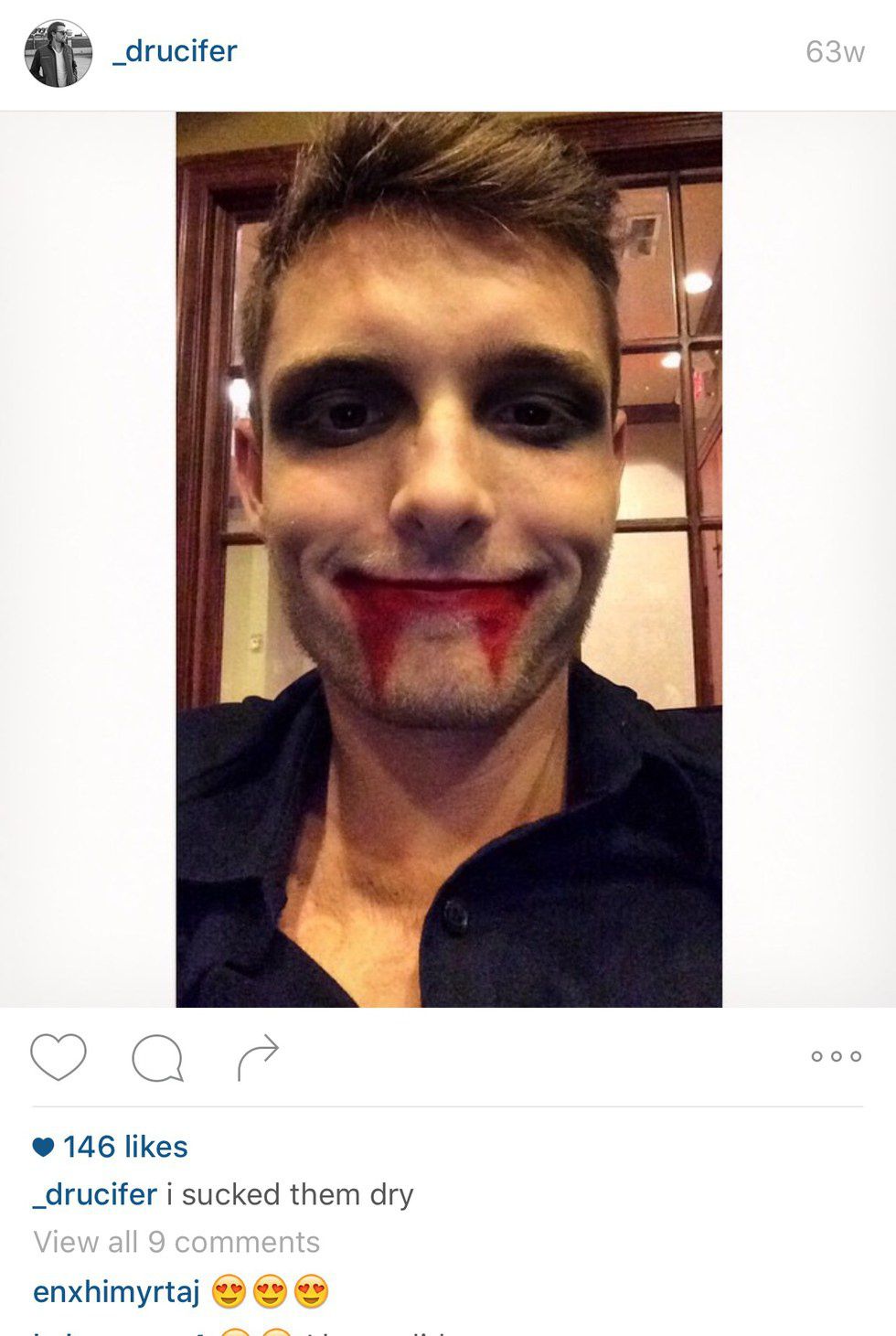Share the post with the arrow icon
Image resolution: width=896 pixels, height=1336 pixels.
point(258,1056)
